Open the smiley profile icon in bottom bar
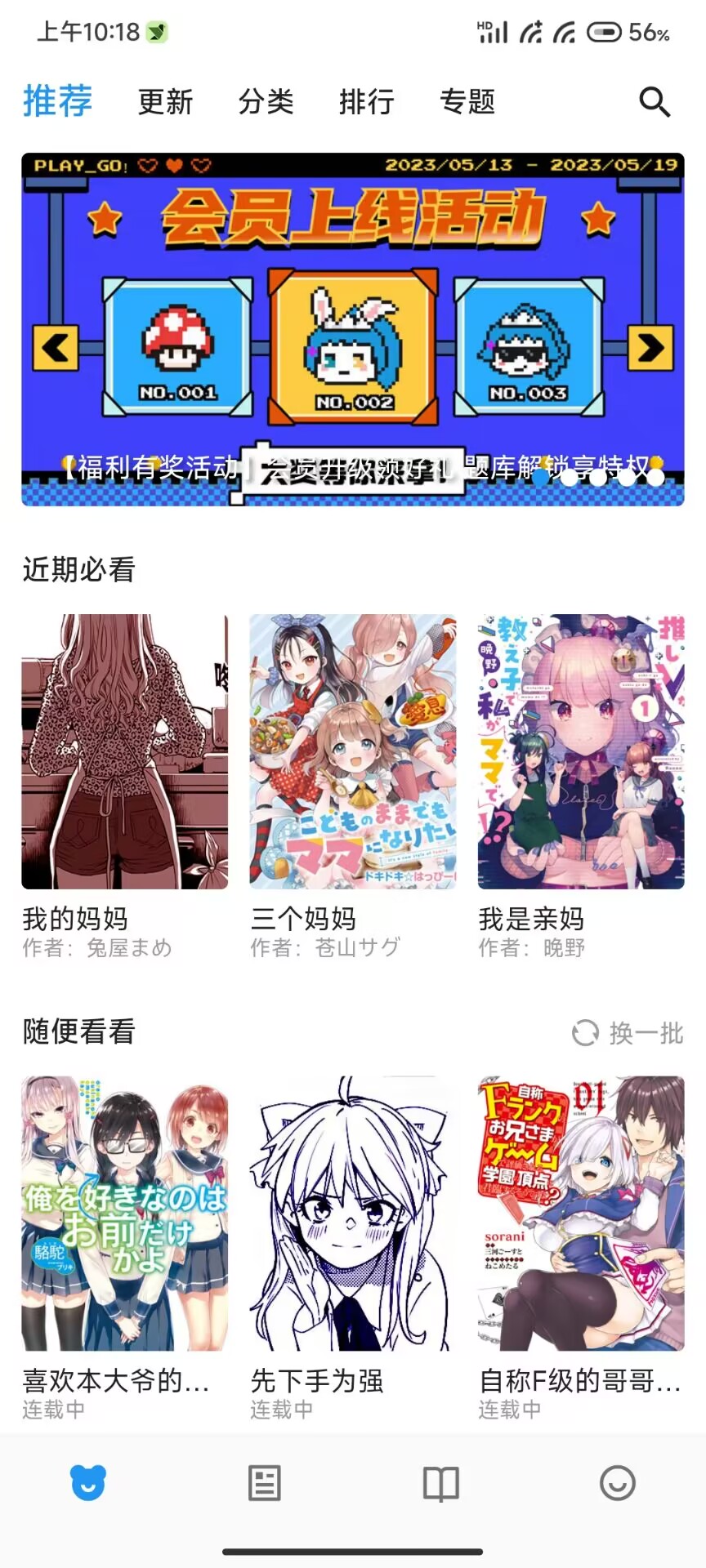This screenshot has width=706, height=1568. coord(618,1483)
